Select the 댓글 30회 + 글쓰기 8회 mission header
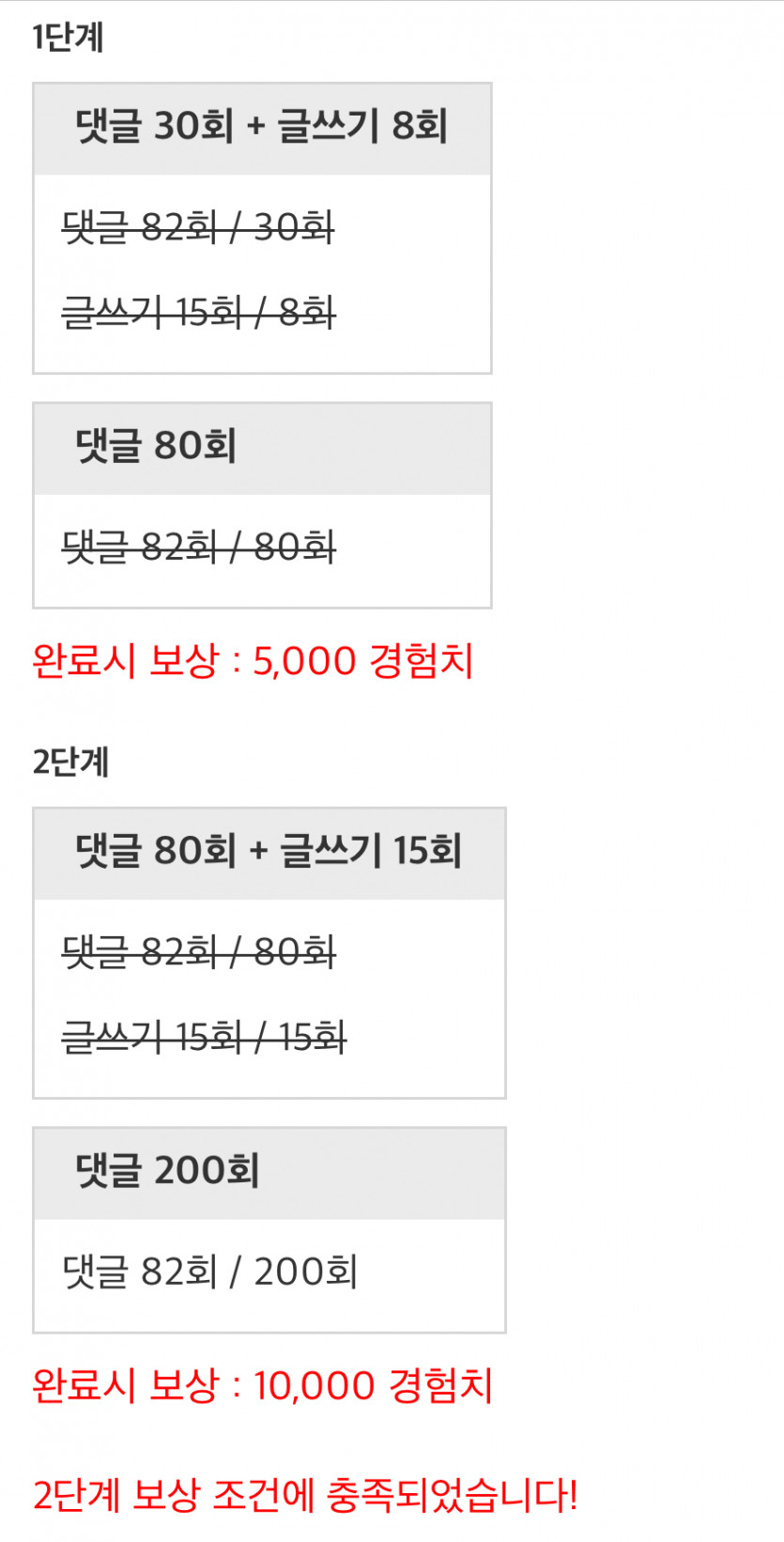Screen dimensions: 784x1542 coord(261,128)
